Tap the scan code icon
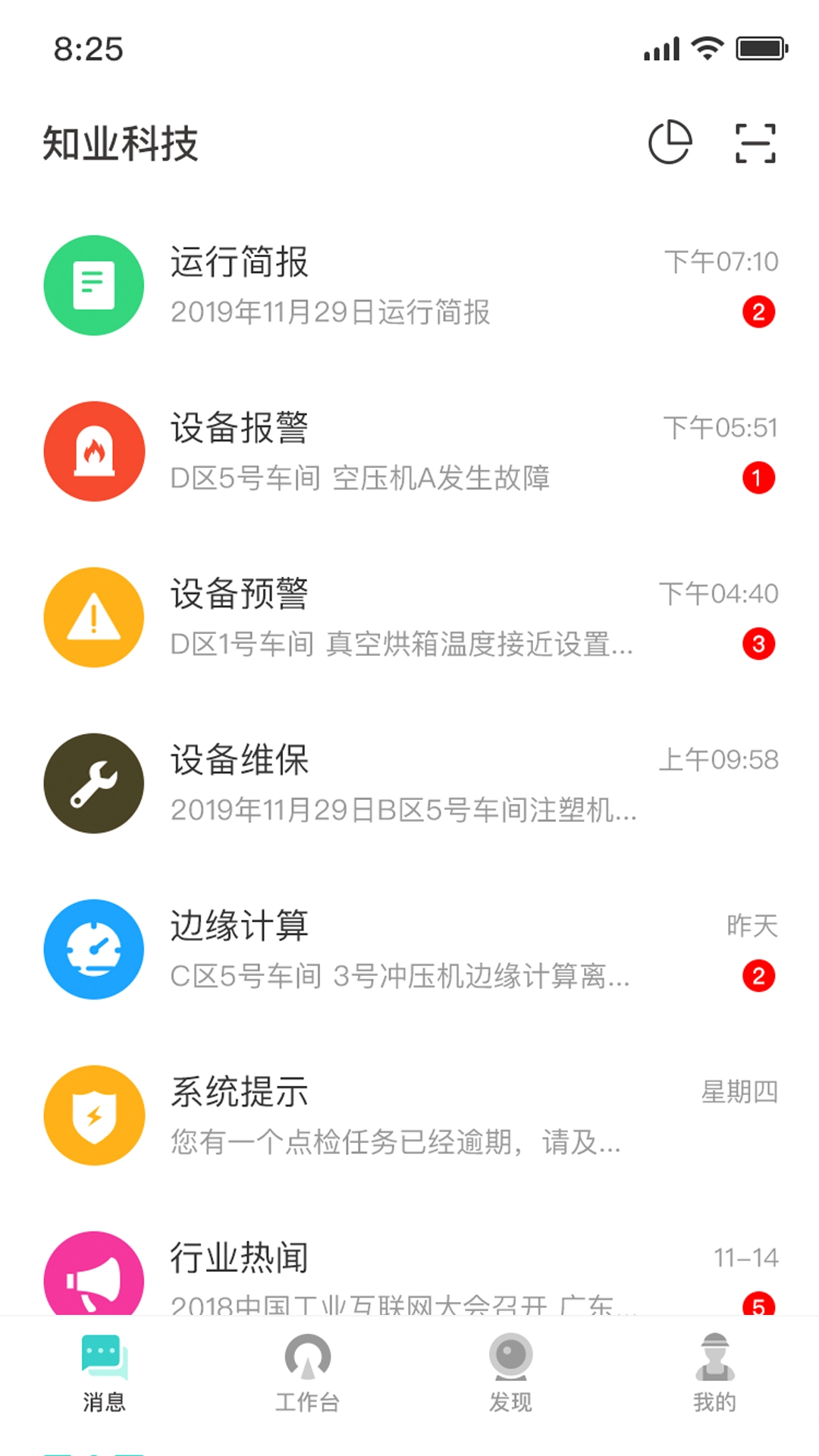The height and width of the screenshot is (1456, 819). (x=755, y=143)
